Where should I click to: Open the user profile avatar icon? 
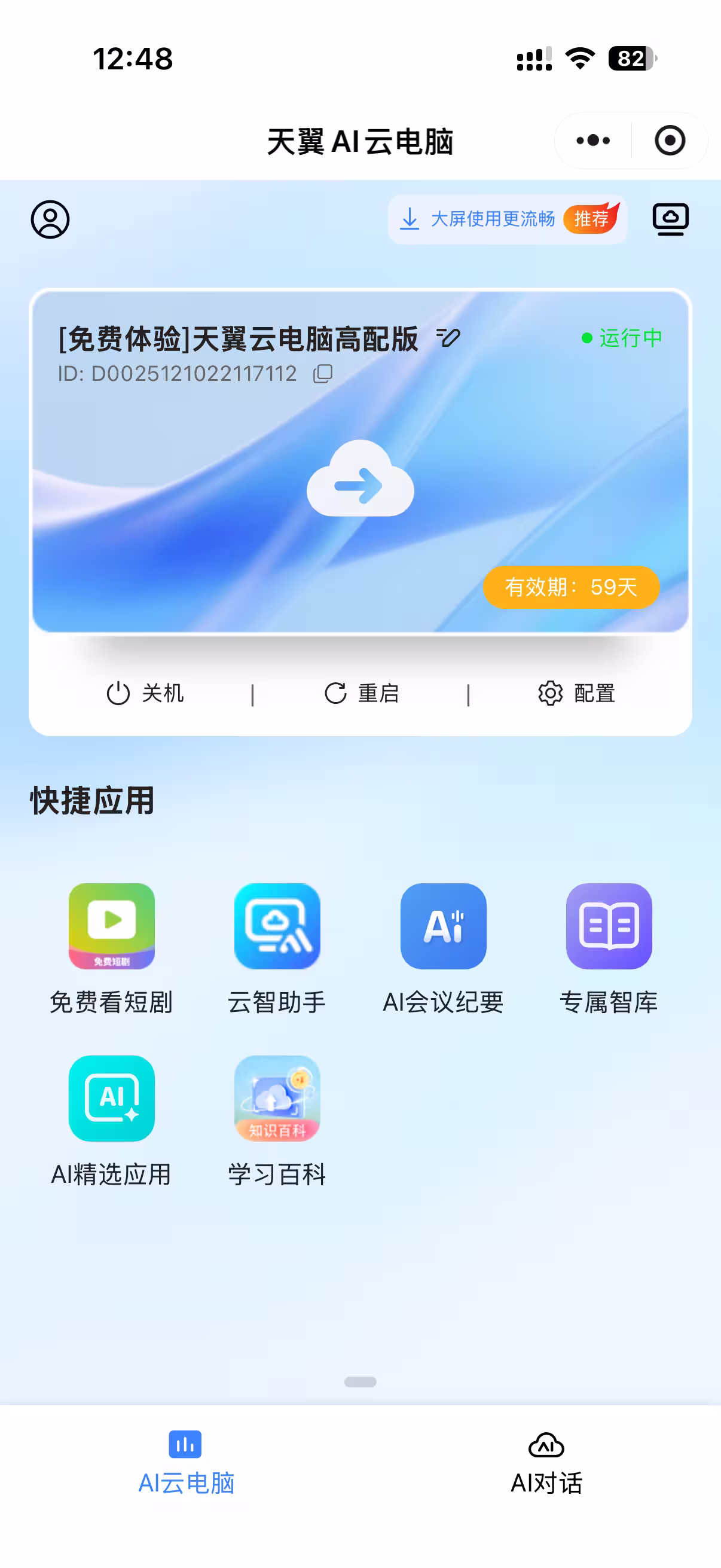pos(50,219)
